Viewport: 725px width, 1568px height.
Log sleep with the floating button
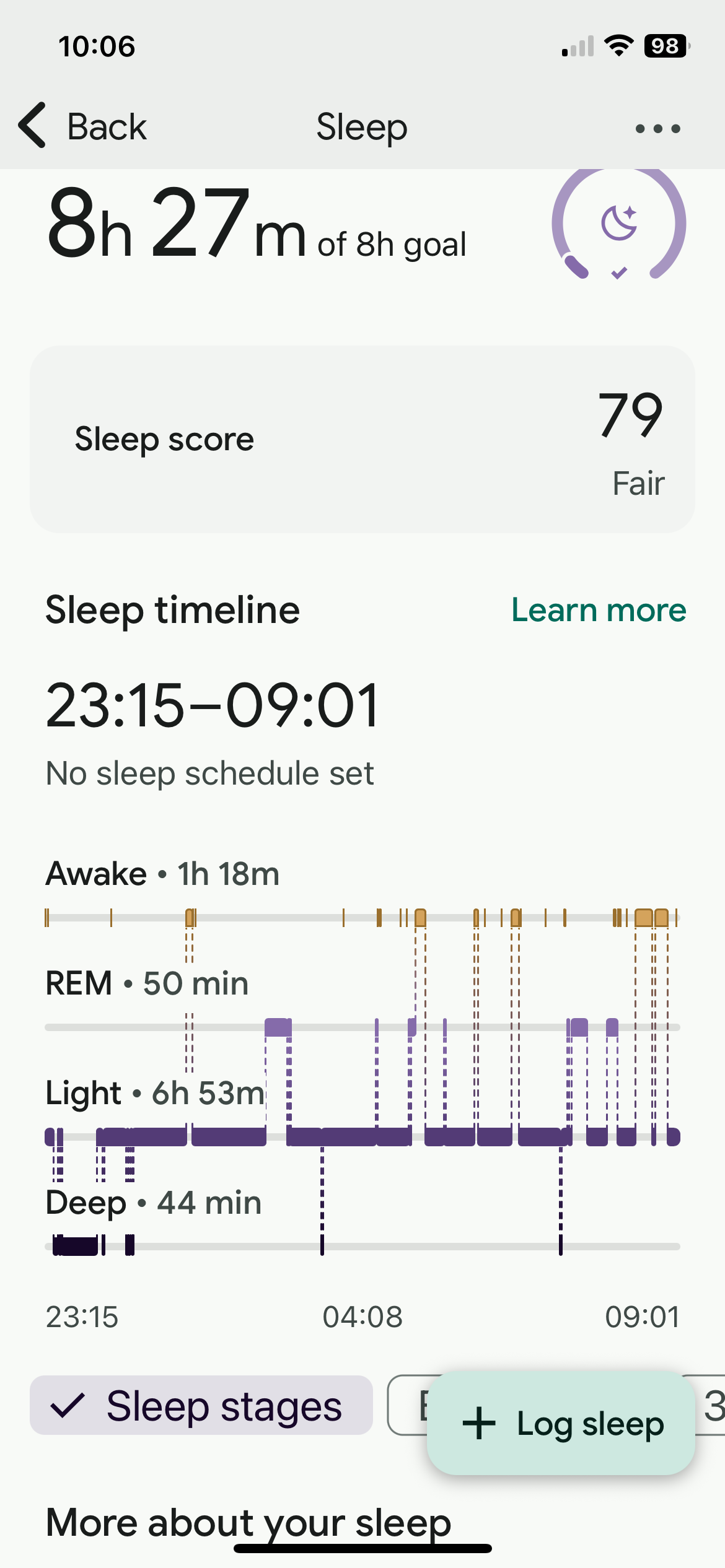coord(561,1424)
